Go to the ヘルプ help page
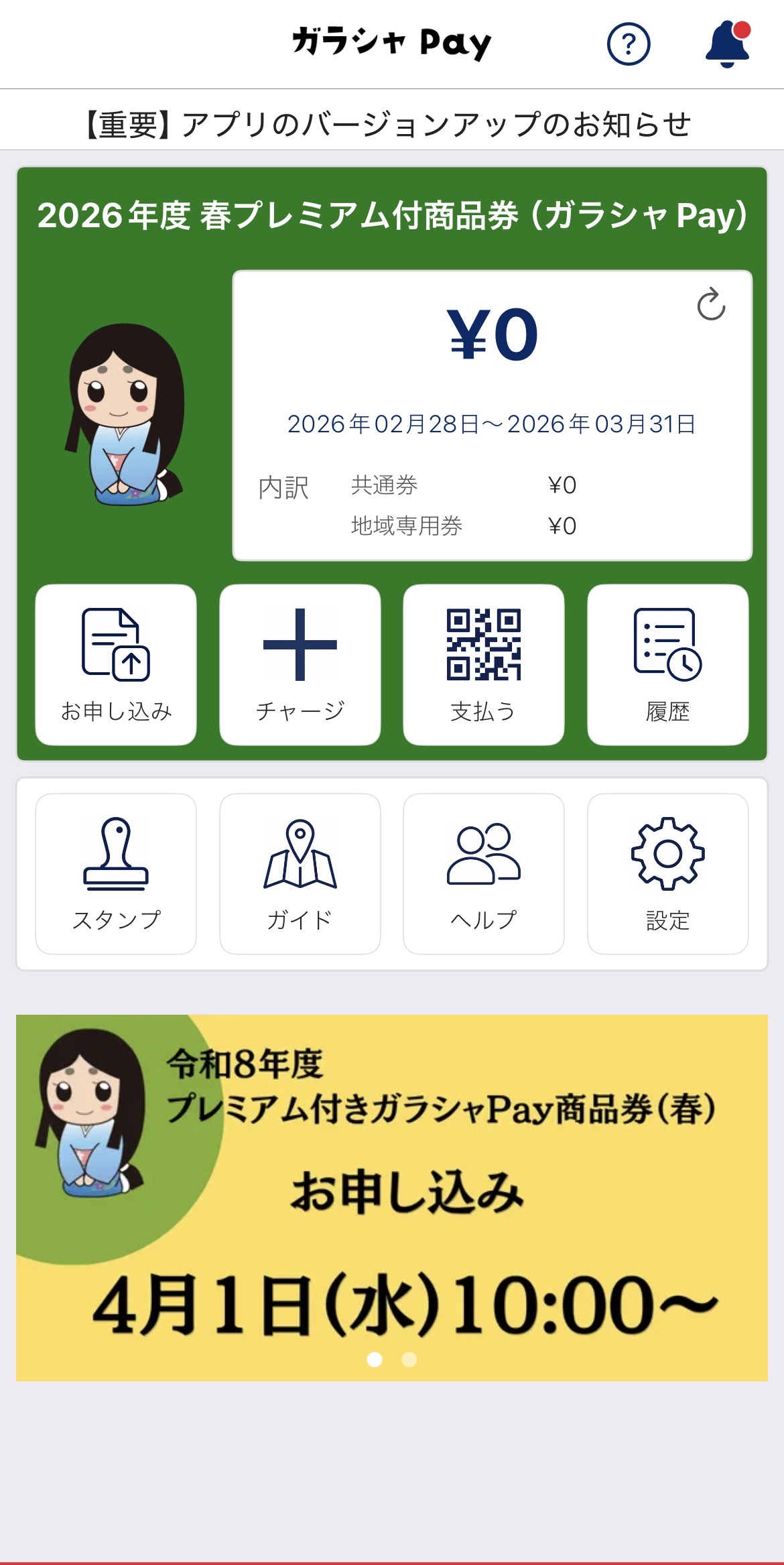This screenshot has height=1565, width=784. (484, 873)
